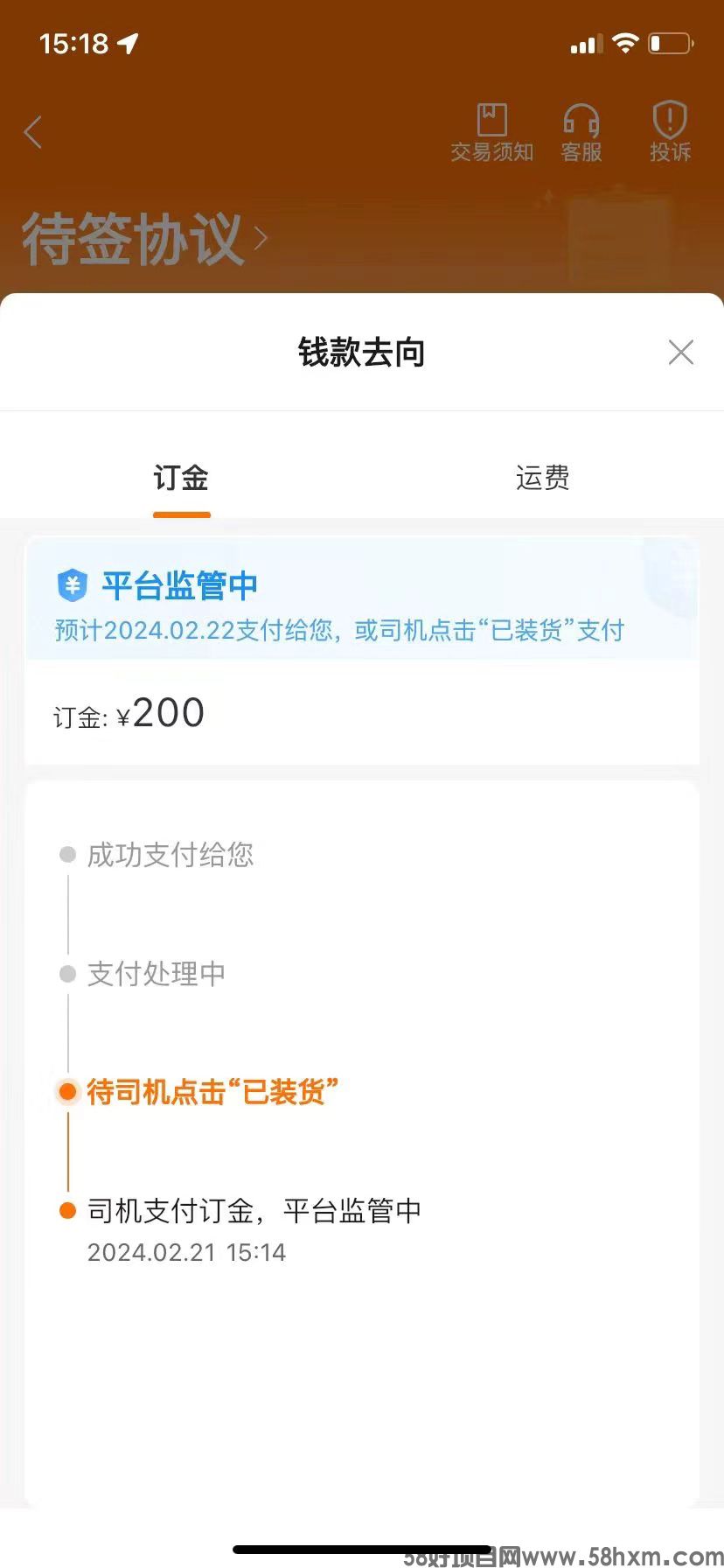This screenshot has height=1568, width=724.
Task: Close the 钱款去向 sheet
Action: [680, 353]
